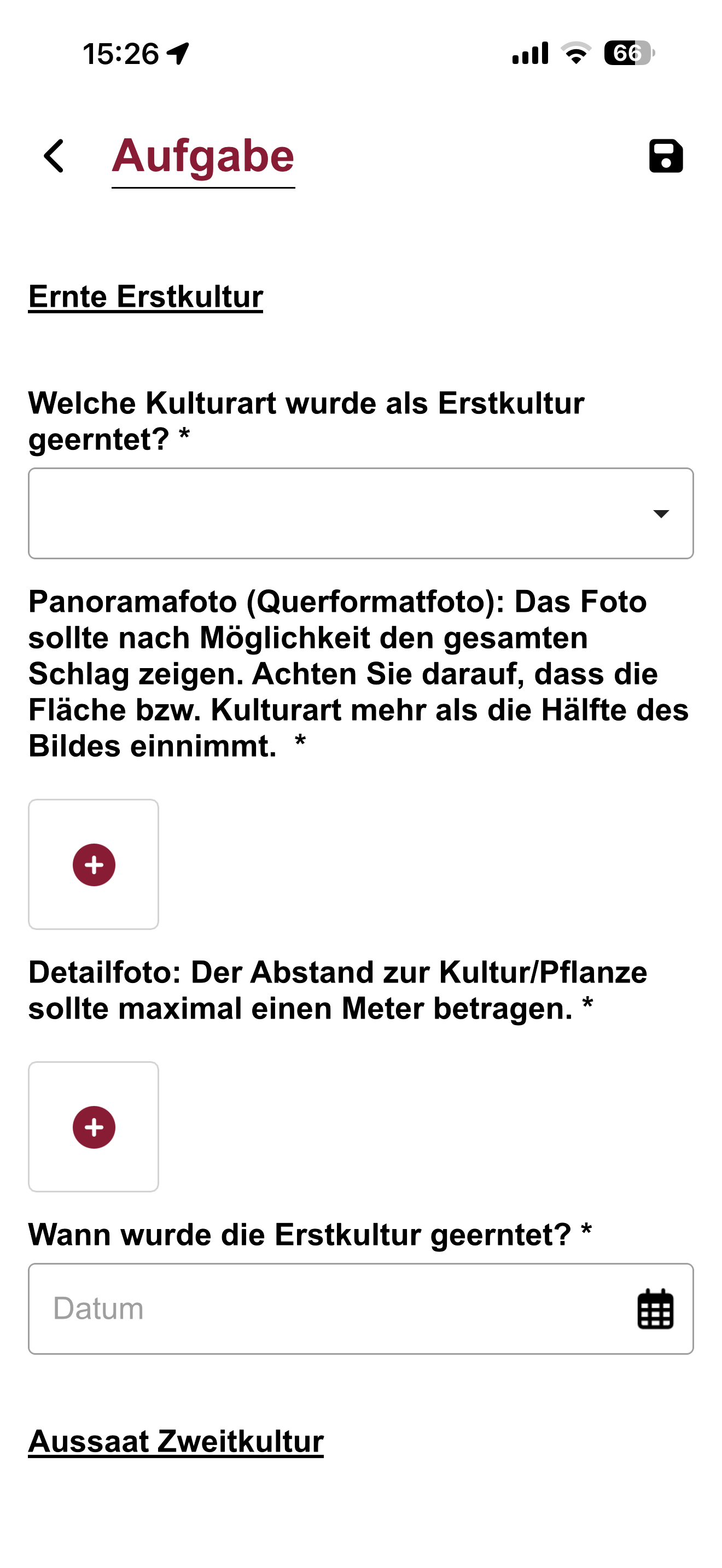Add a Detailfoto with the plus button
The height and width of the screenshot is (1568, 722).
(94, 1127)
